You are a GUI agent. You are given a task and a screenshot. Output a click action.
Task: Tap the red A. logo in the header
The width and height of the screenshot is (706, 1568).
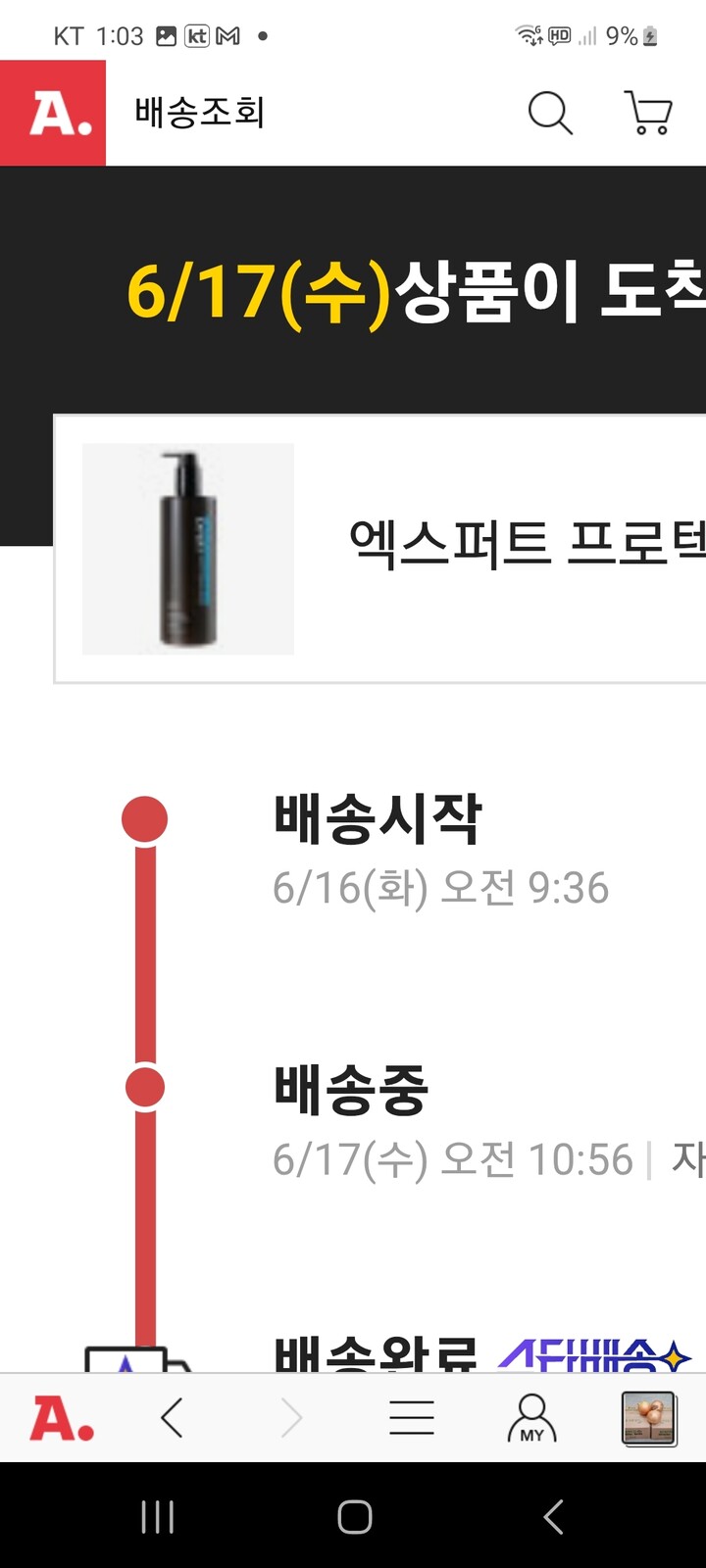coord(53,113)
